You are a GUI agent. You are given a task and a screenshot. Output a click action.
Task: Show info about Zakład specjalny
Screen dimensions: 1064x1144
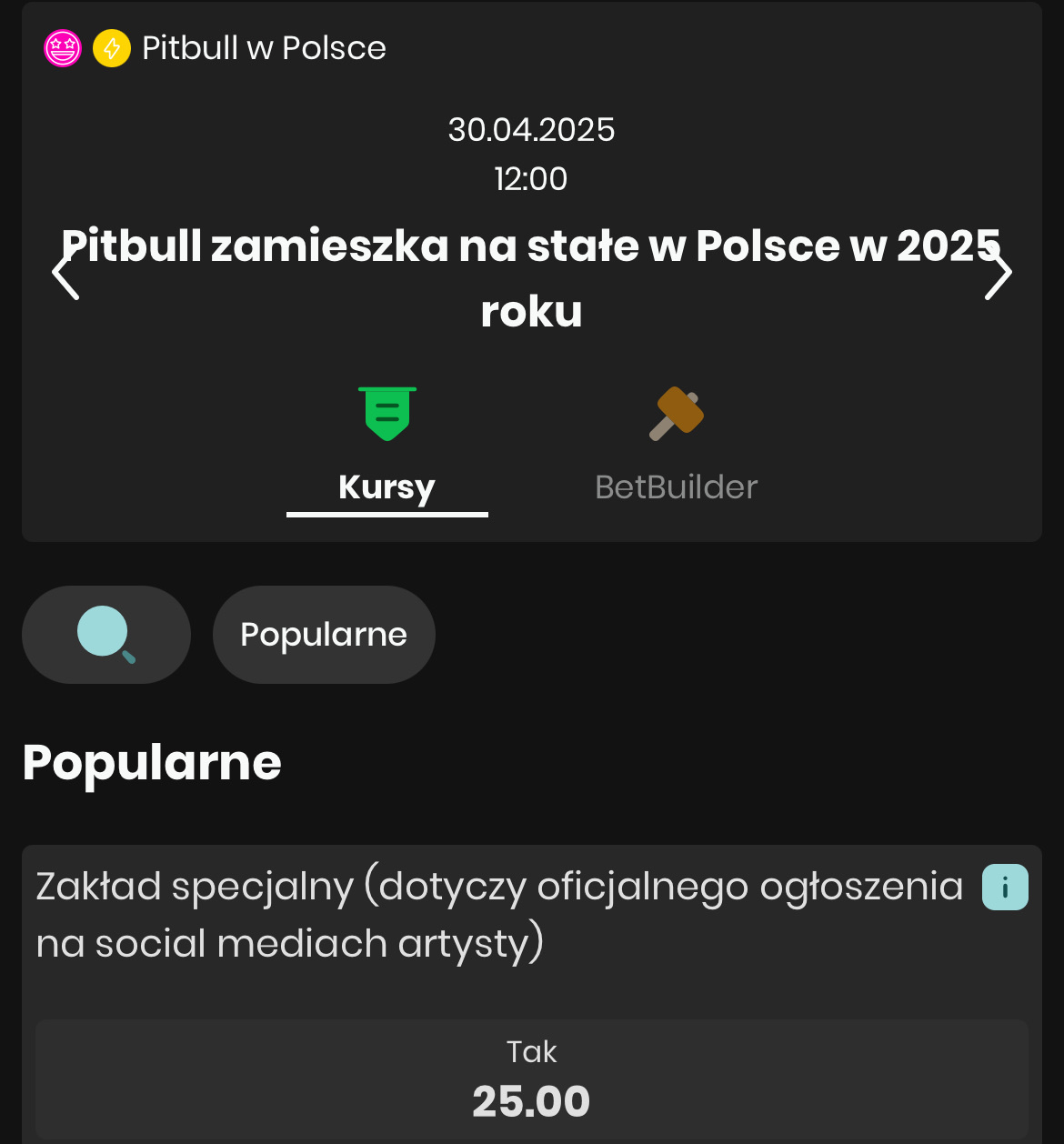coord(1005,888)
